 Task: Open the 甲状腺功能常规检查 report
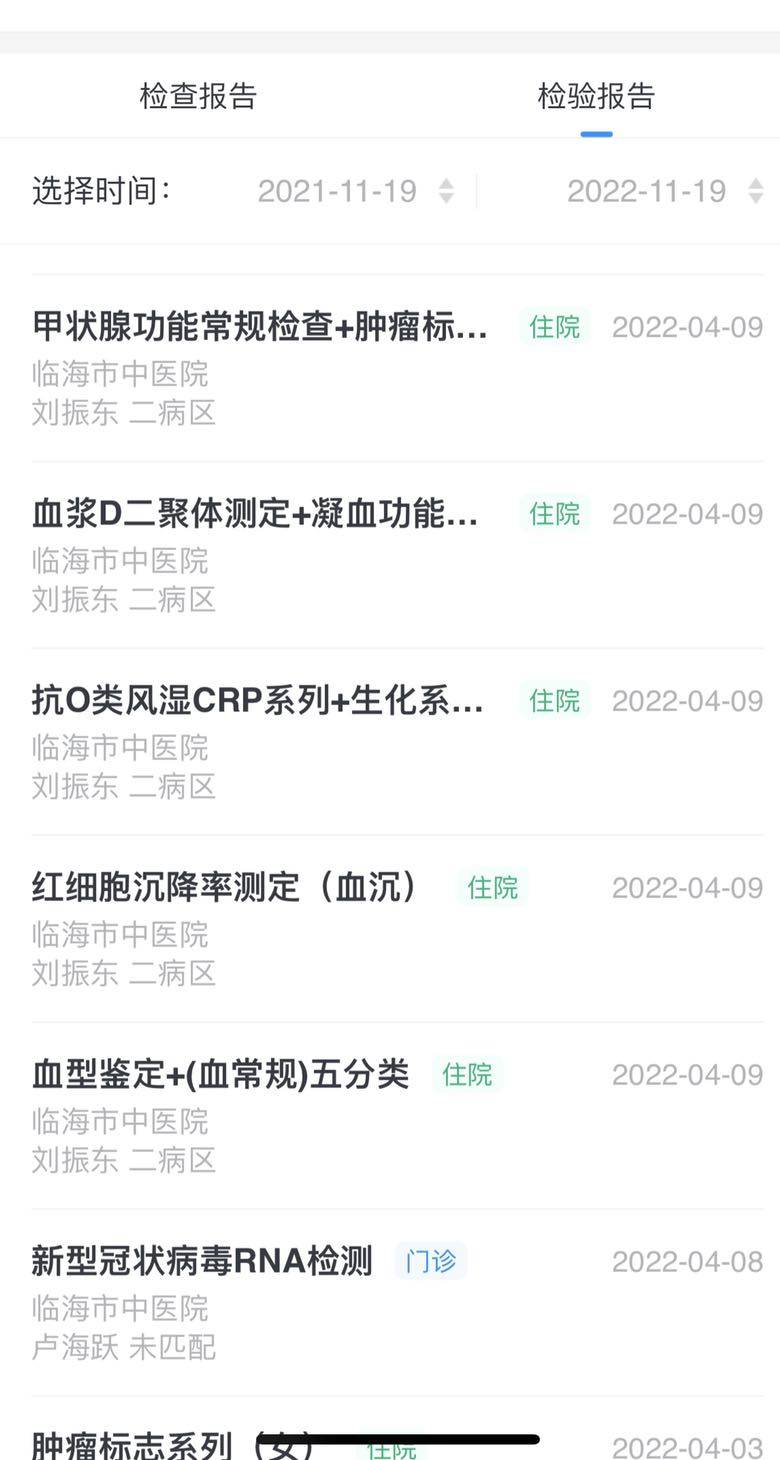point(260,327)
